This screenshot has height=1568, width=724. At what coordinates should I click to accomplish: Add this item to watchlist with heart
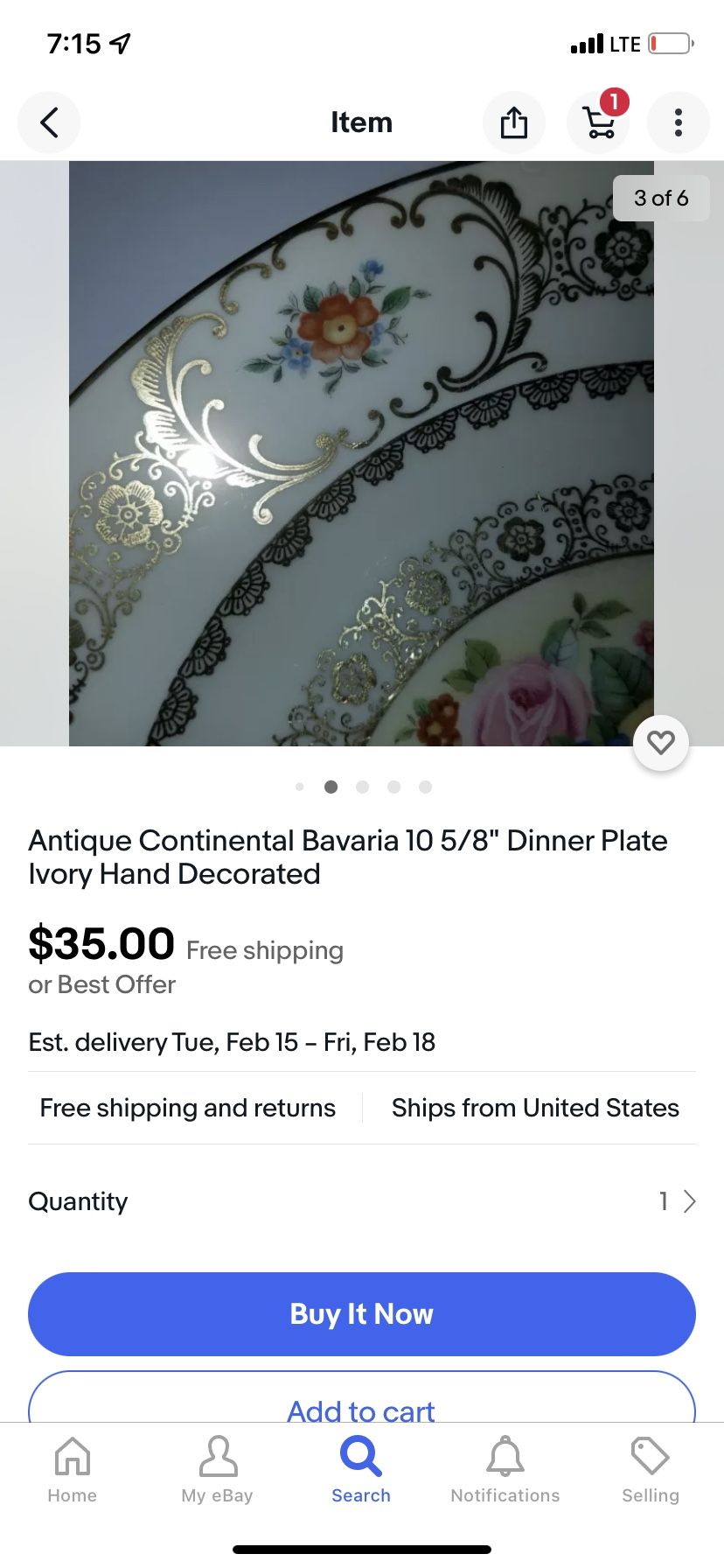click(661, 743)
